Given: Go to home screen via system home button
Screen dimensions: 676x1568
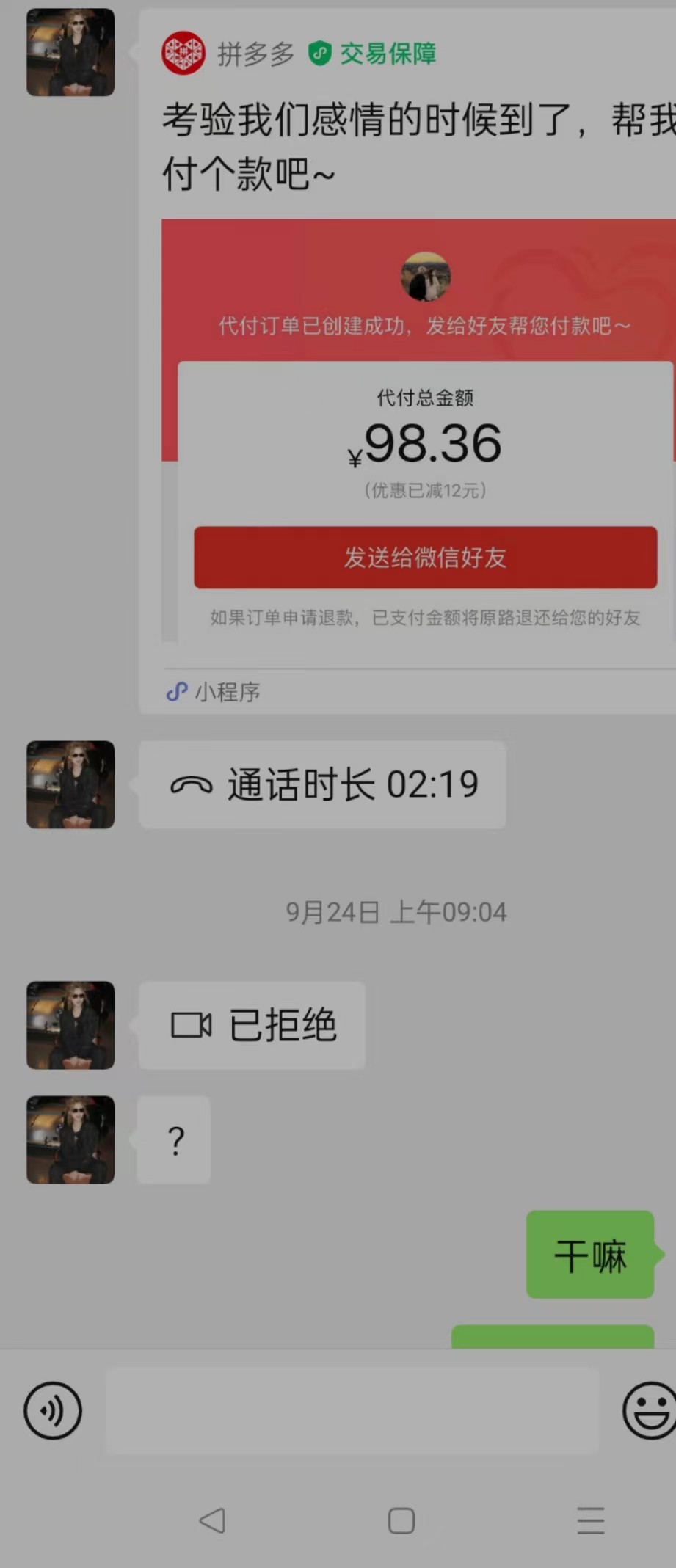Looking at the screenshot, I should point(401,1520).
